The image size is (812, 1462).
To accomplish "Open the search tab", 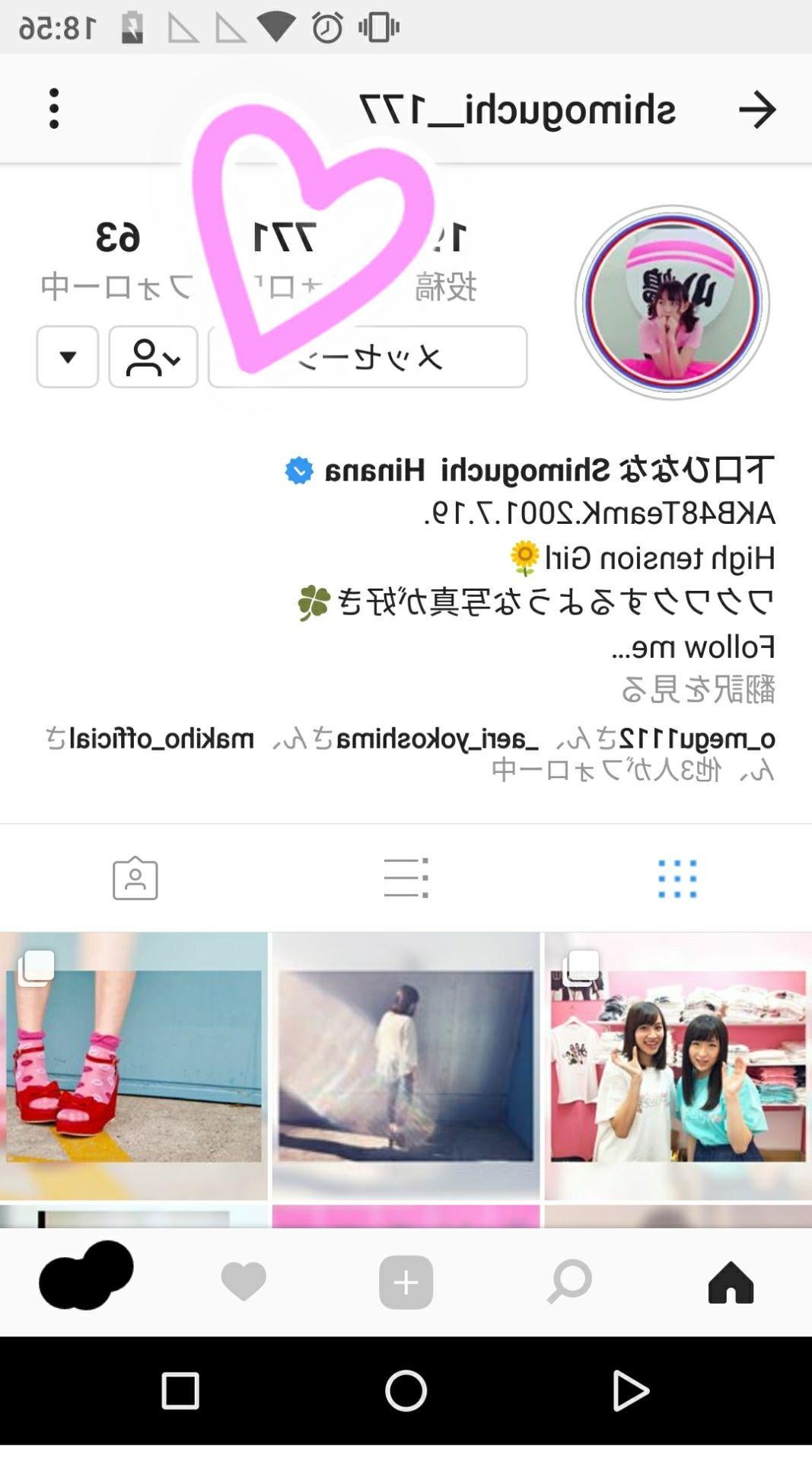I will click(x=568, y=1282).
